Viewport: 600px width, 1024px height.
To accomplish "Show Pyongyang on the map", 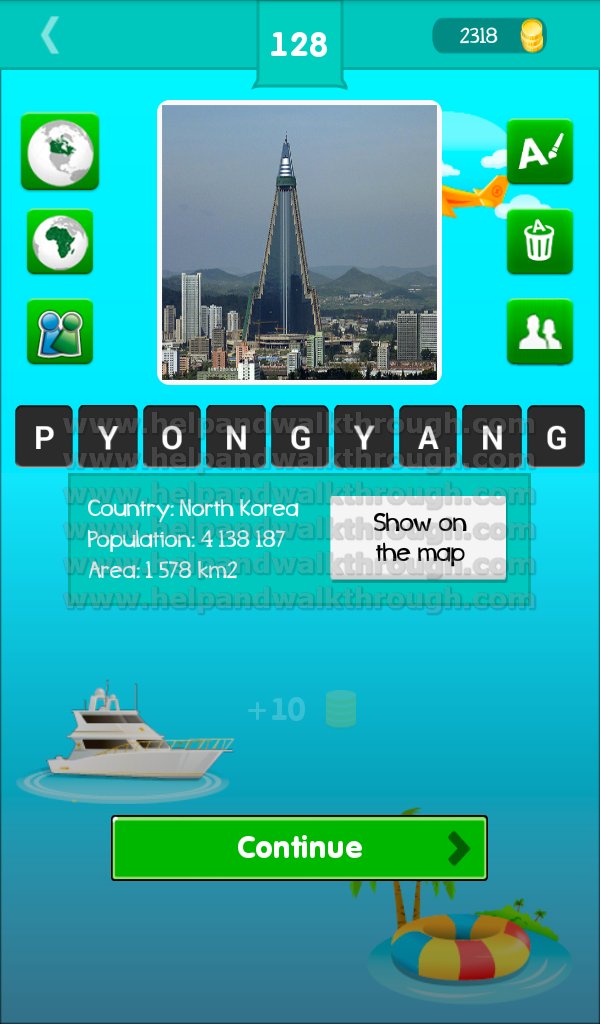I will click(x=418, y=537).
